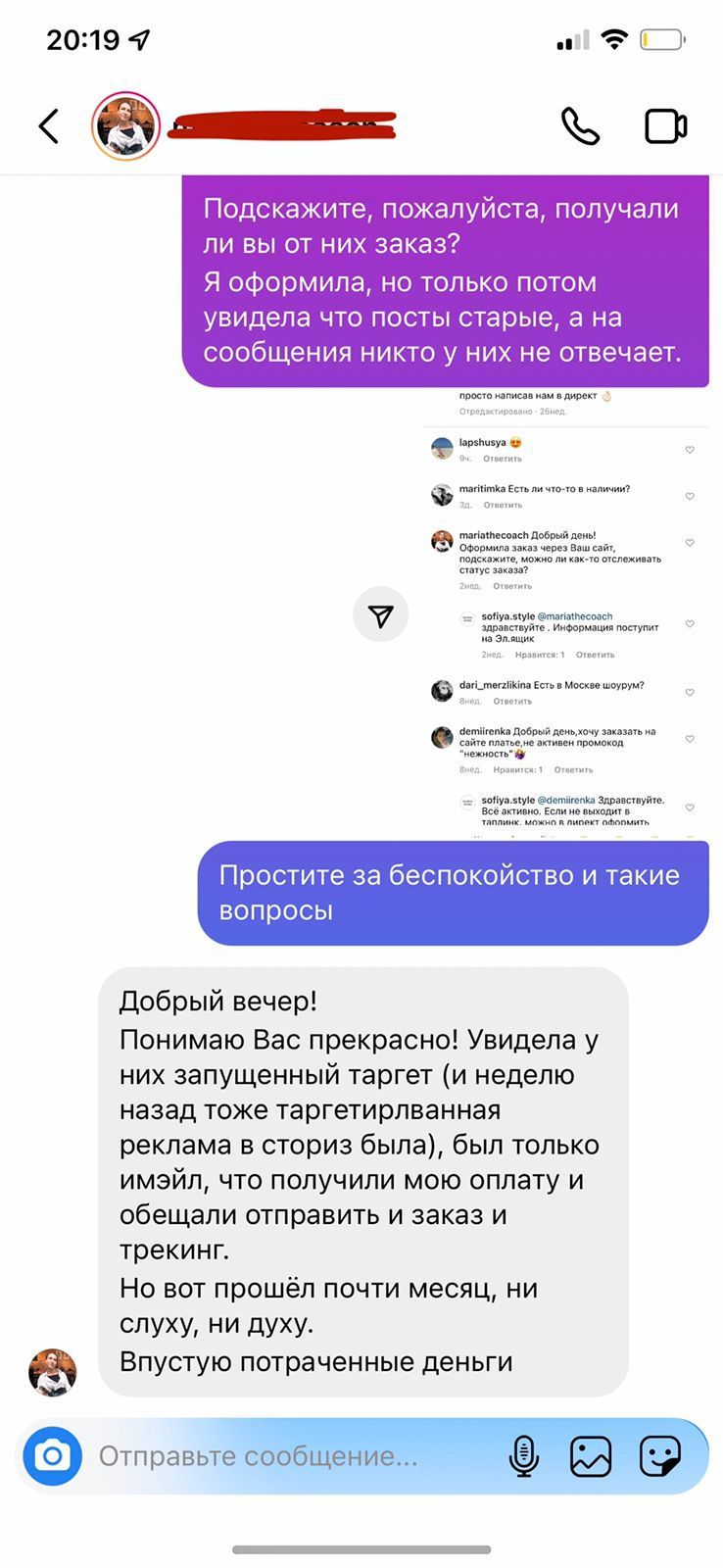This screenshot has width=723, height=1568.
Task: Open the sticker picker
Action: pos(660,1456)
